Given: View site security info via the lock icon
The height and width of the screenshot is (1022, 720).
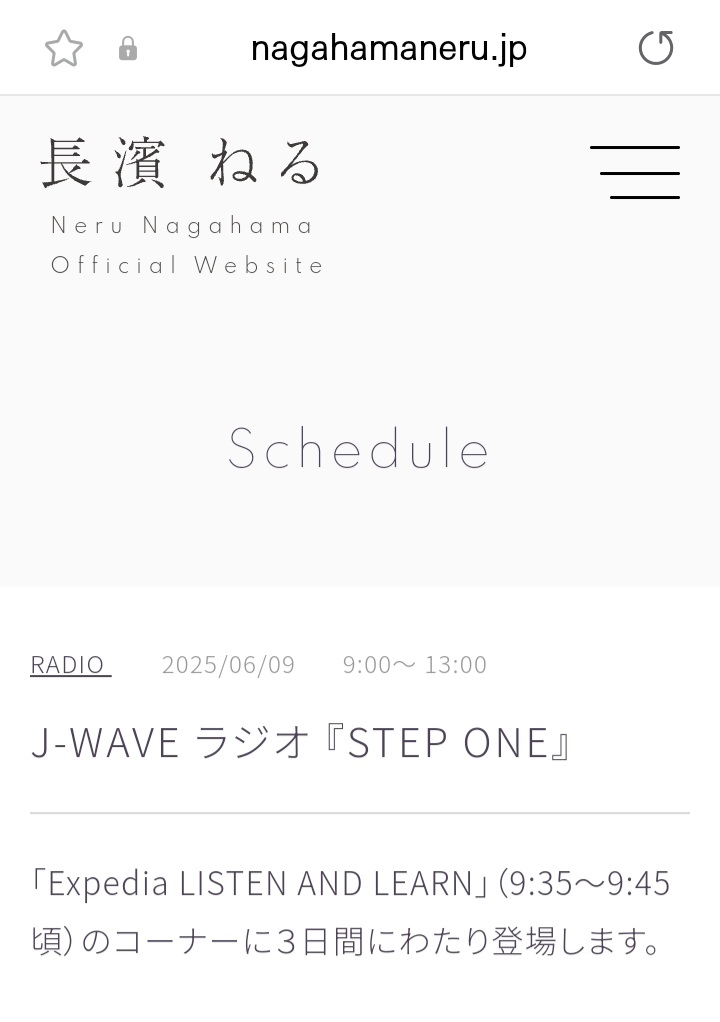Looking at the screenshot, I should (128, 49).
